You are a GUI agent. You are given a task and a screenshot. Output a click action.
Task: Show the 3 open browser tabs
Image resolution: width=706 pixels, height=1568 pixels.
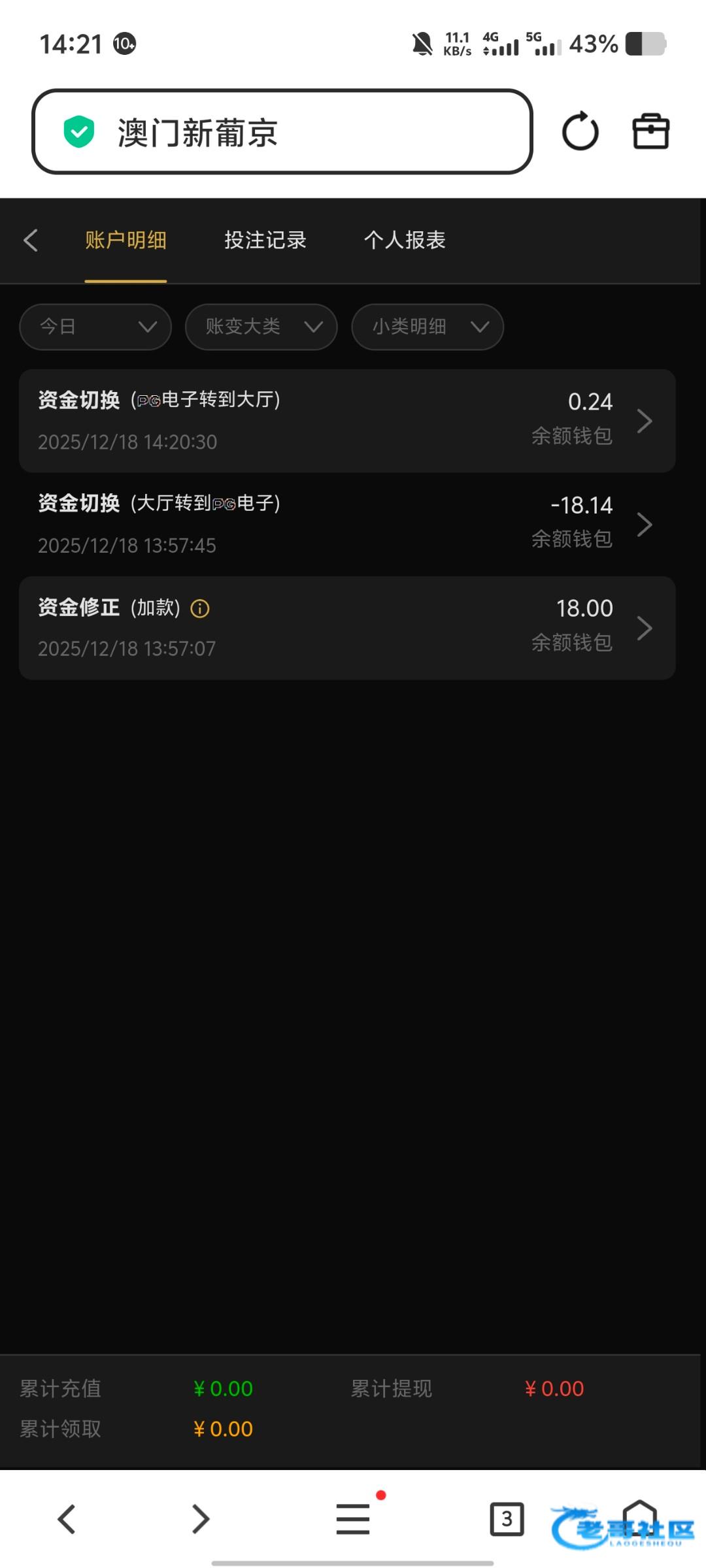507,1519
